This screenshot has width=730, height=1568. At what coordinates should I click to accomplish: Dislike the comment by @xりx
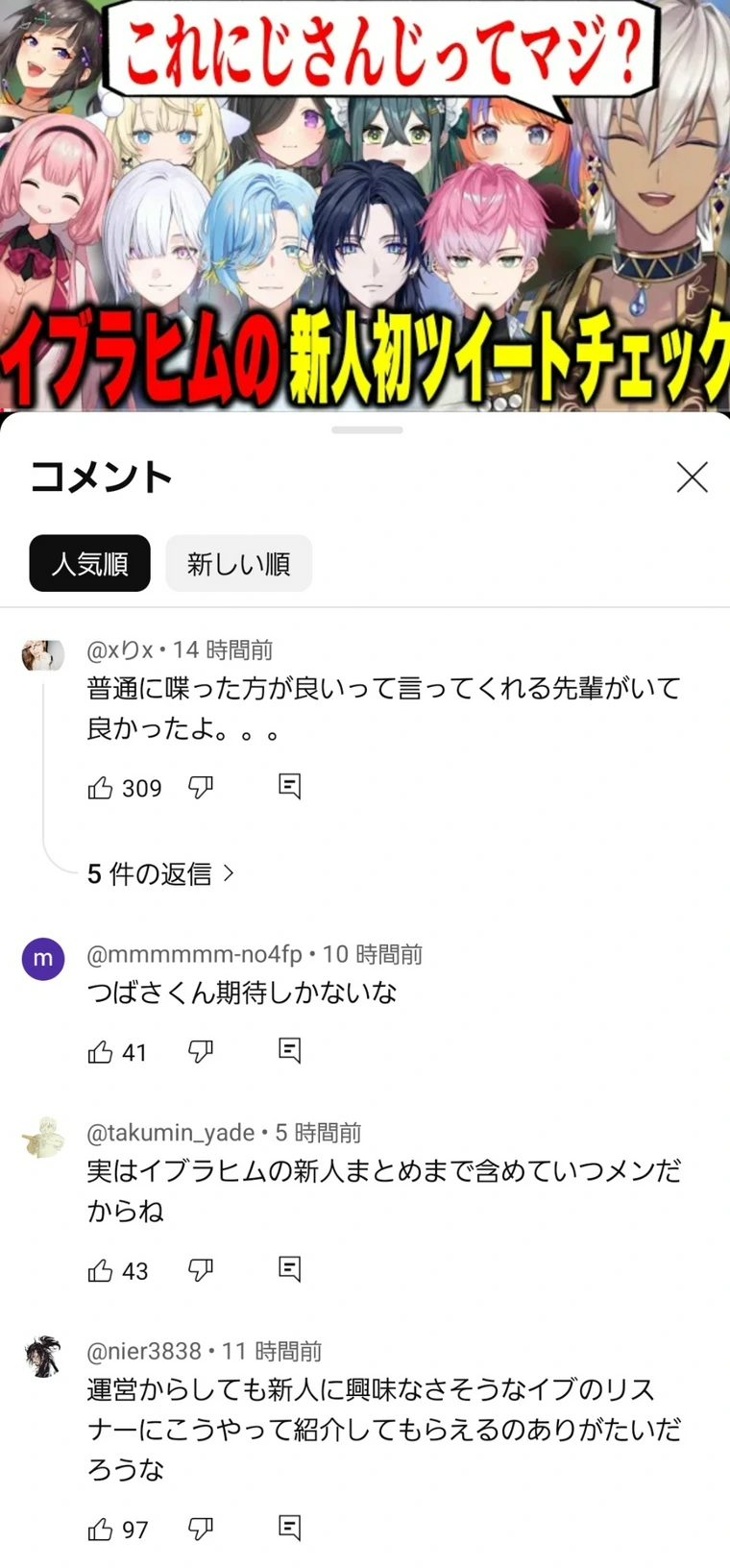pyautogui.click(x=200, y=788)
